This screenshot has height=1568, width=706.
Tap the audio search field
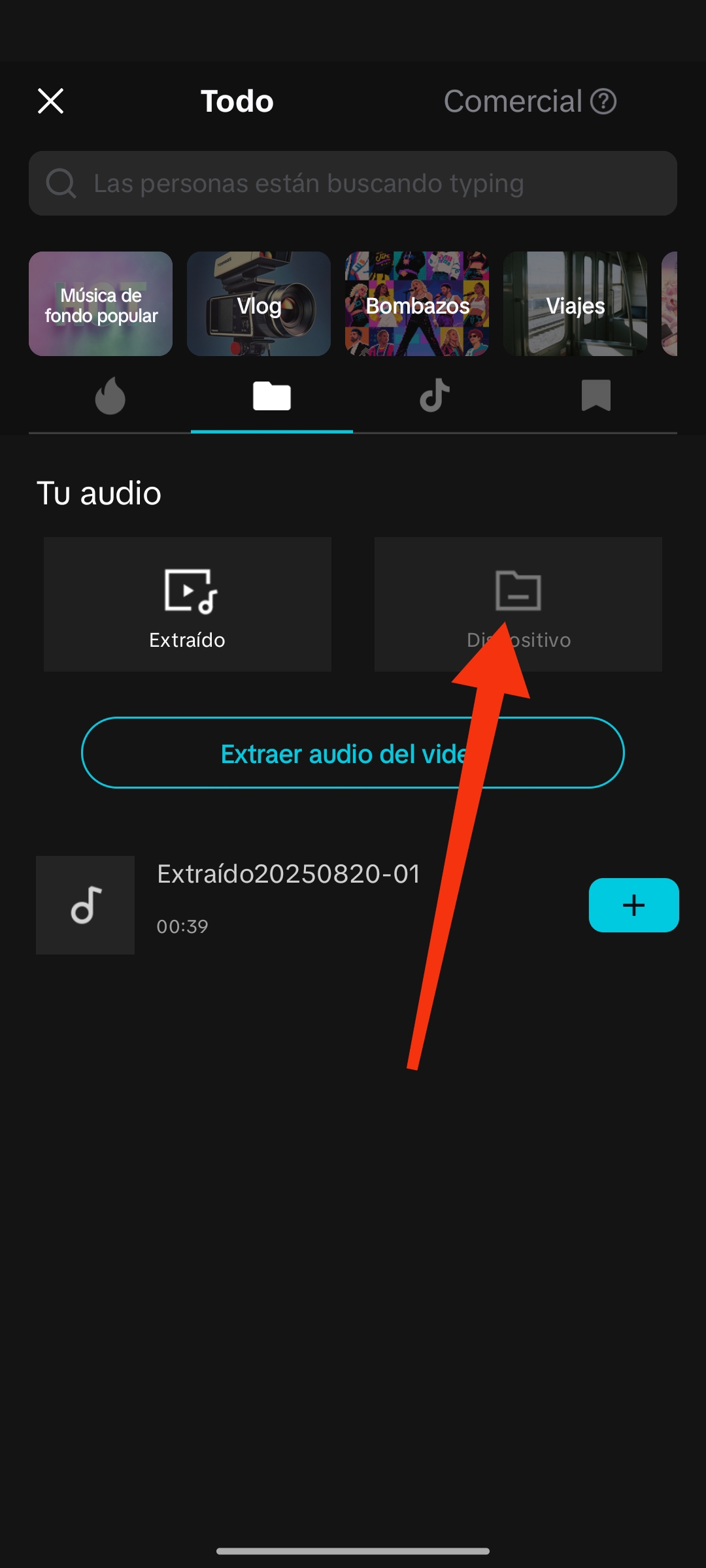coord(353,184)
